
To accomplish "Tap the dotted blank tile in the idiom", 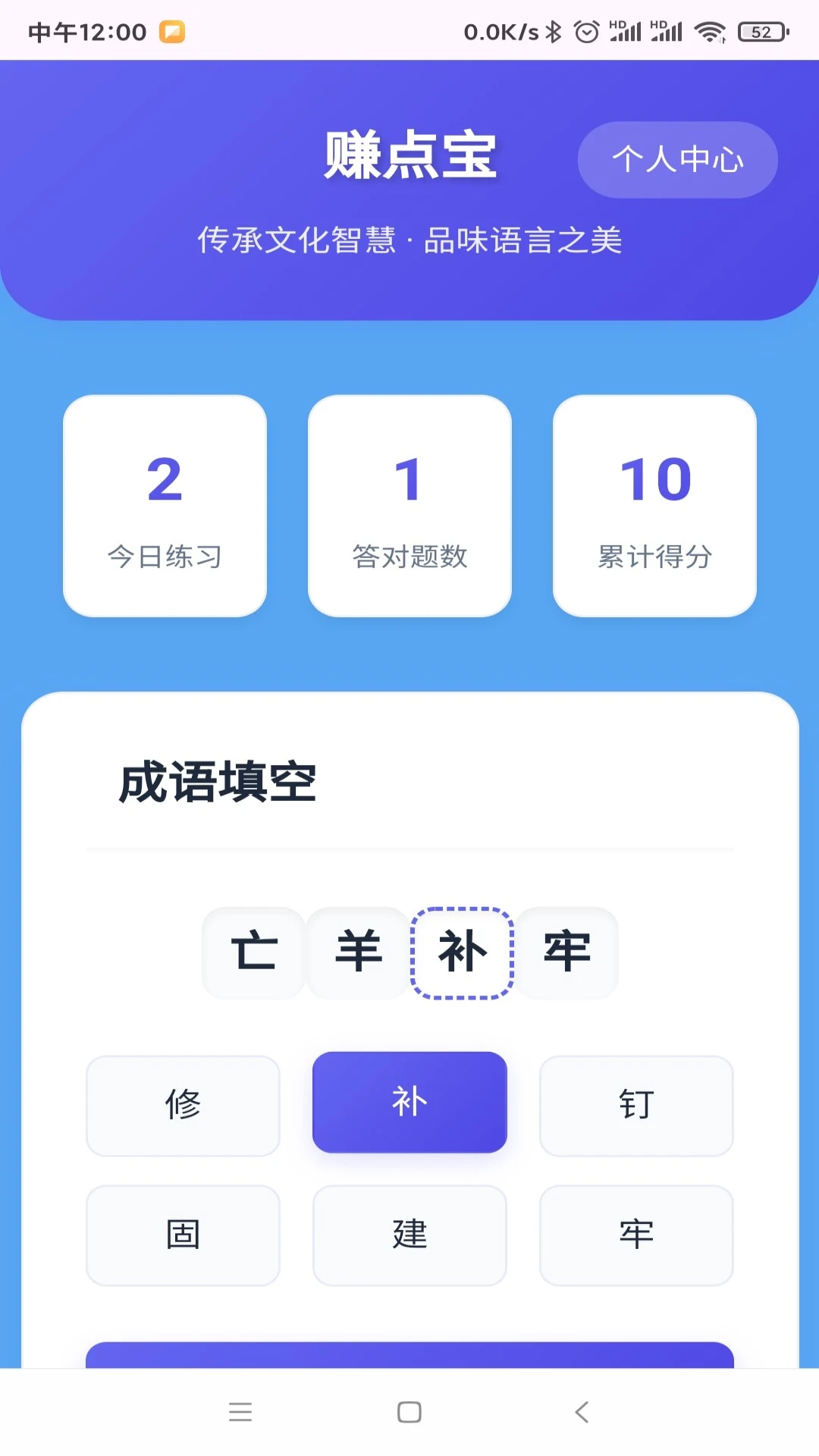I will coord(462,952).
